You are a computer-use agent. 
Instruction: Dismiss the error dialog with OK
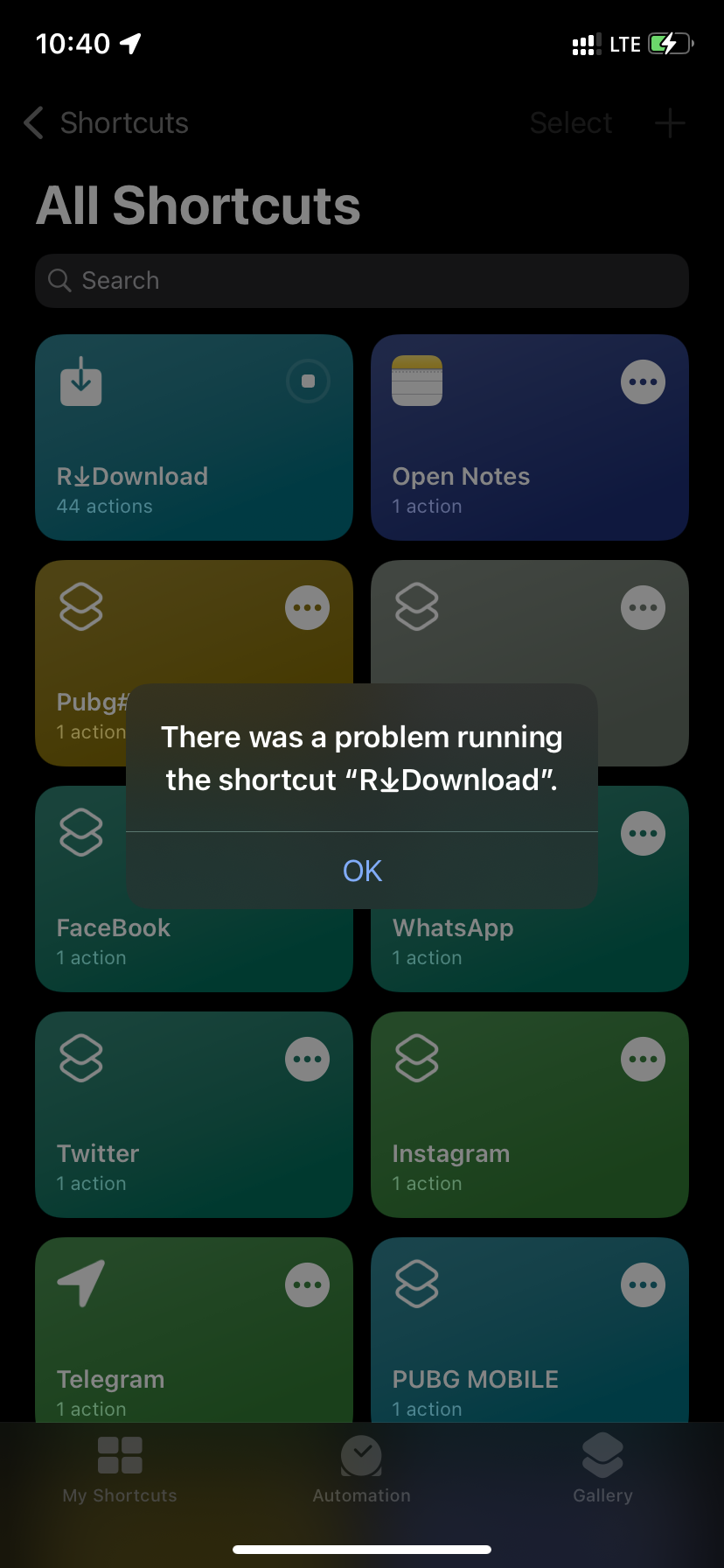coord(362,871)
